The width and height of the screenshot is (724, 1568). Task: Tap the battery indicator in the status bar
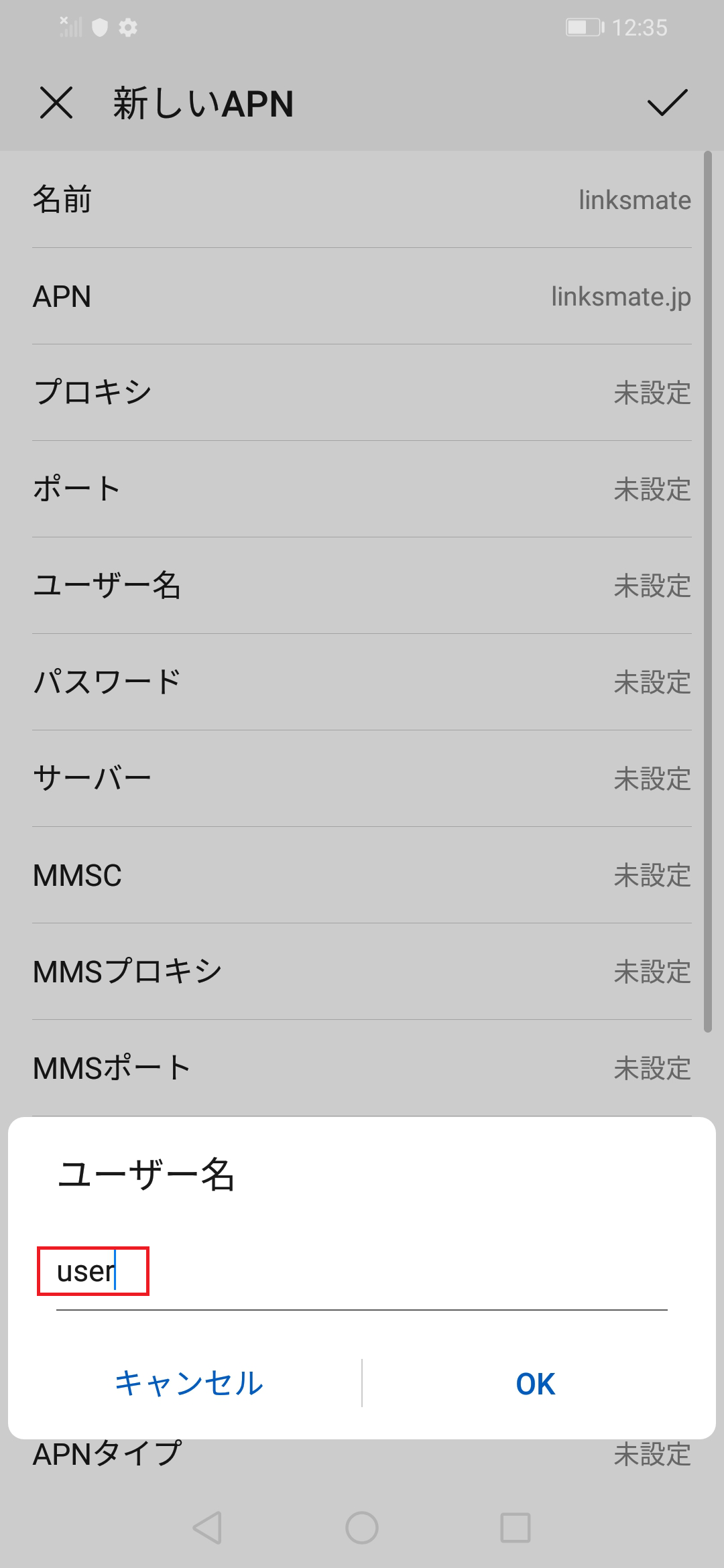tap(582, 27)
